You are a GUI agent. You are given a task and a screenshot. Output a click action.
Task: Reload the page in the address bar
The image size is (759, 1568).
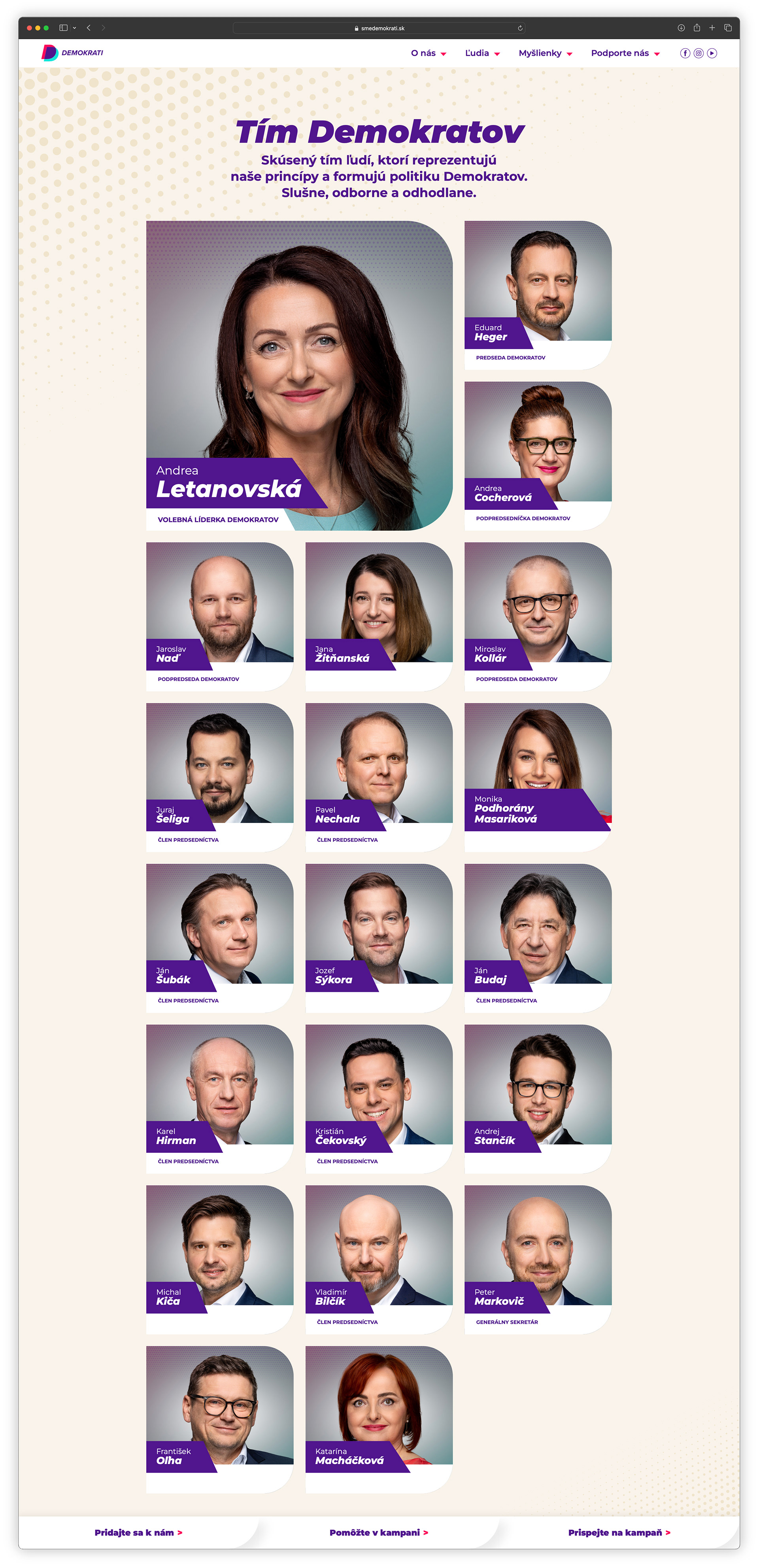(520, 28)
